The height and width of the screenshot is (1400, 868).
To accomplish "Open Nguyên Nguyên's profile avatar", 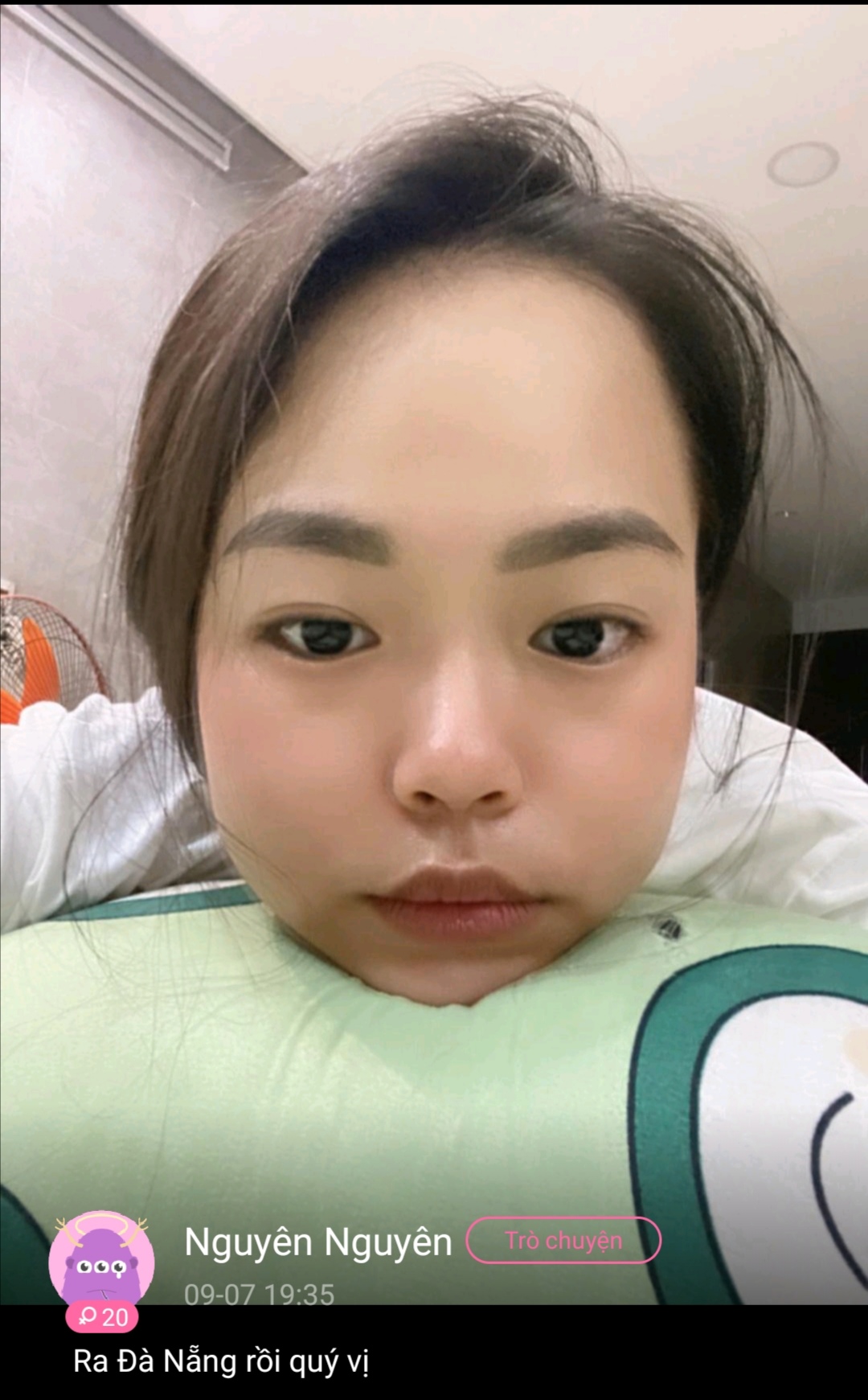I will click(x=102, y=1261).
